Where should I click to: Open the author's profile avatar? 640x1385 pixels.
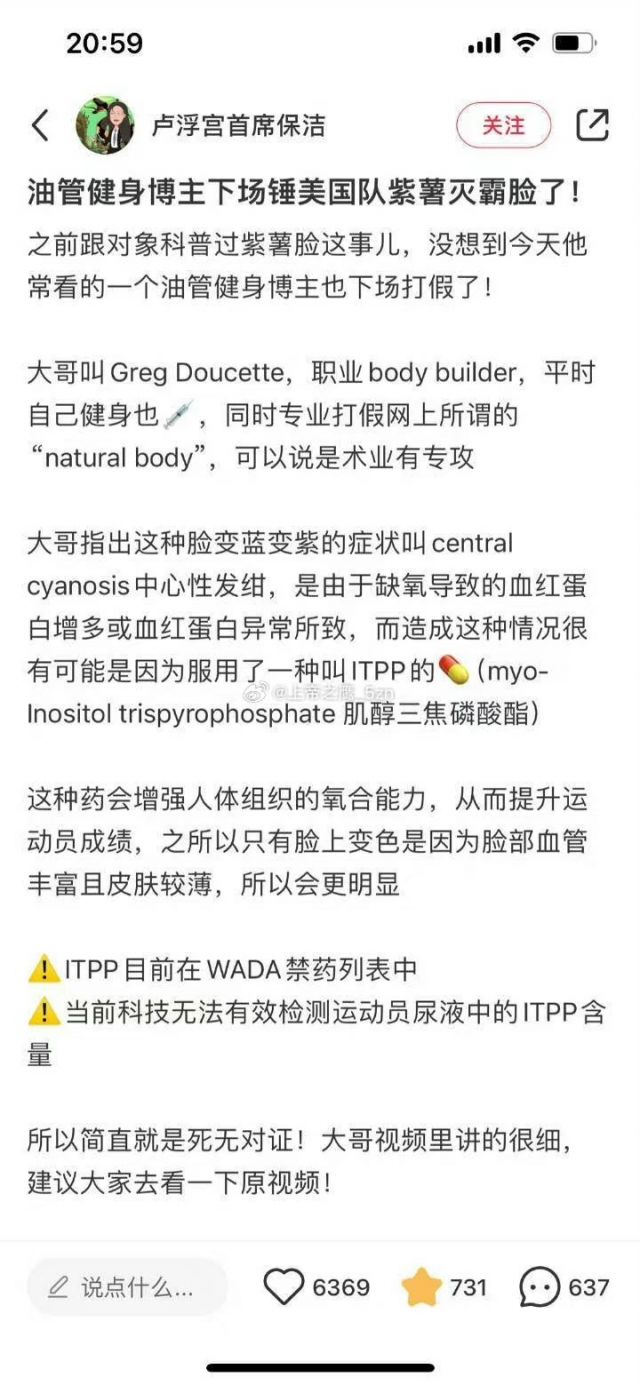(x=106, y=125)
